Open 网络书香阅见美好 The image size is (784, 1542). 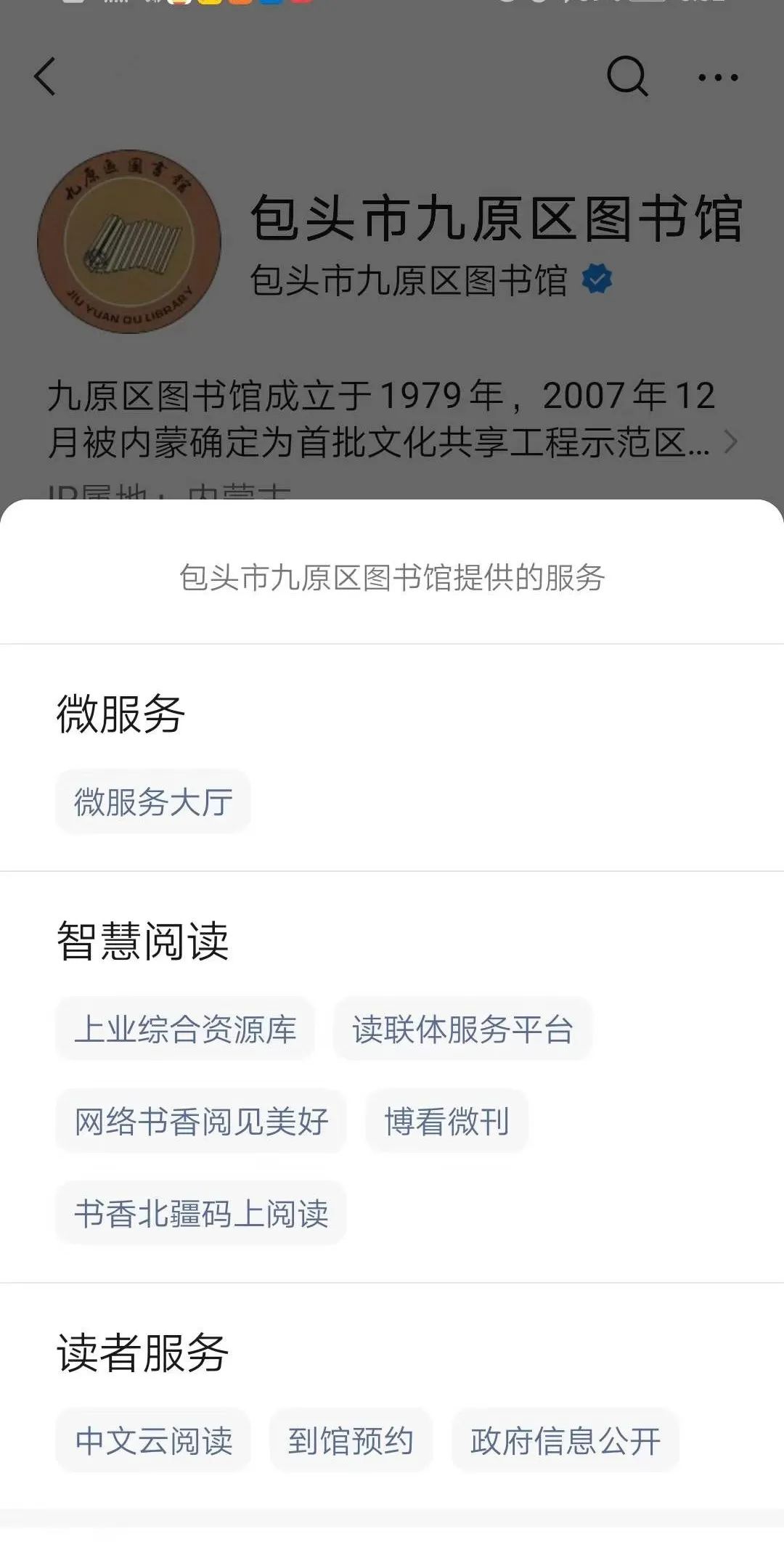(201, 1121)
